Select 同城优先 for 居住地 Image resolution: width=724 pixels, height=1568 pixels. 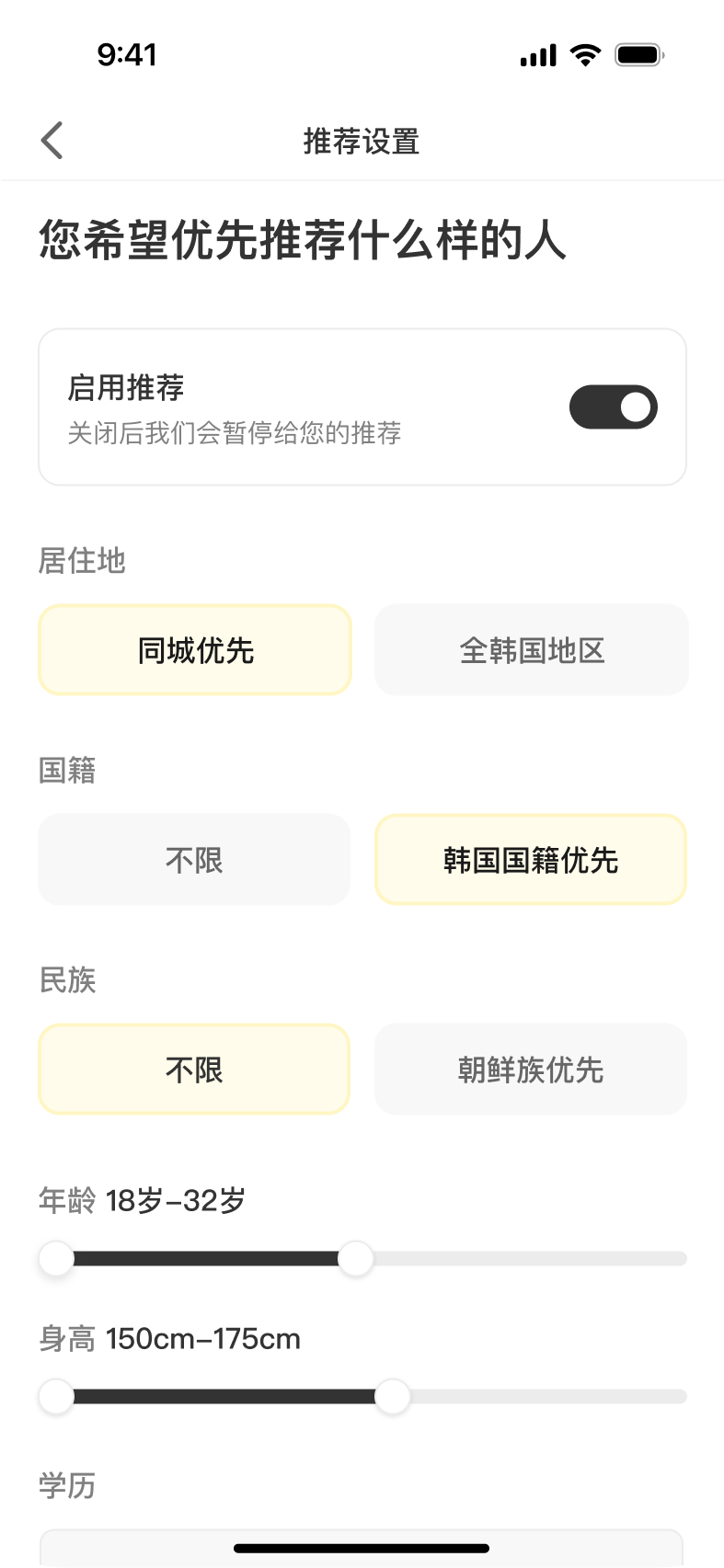tap(195, 650)
